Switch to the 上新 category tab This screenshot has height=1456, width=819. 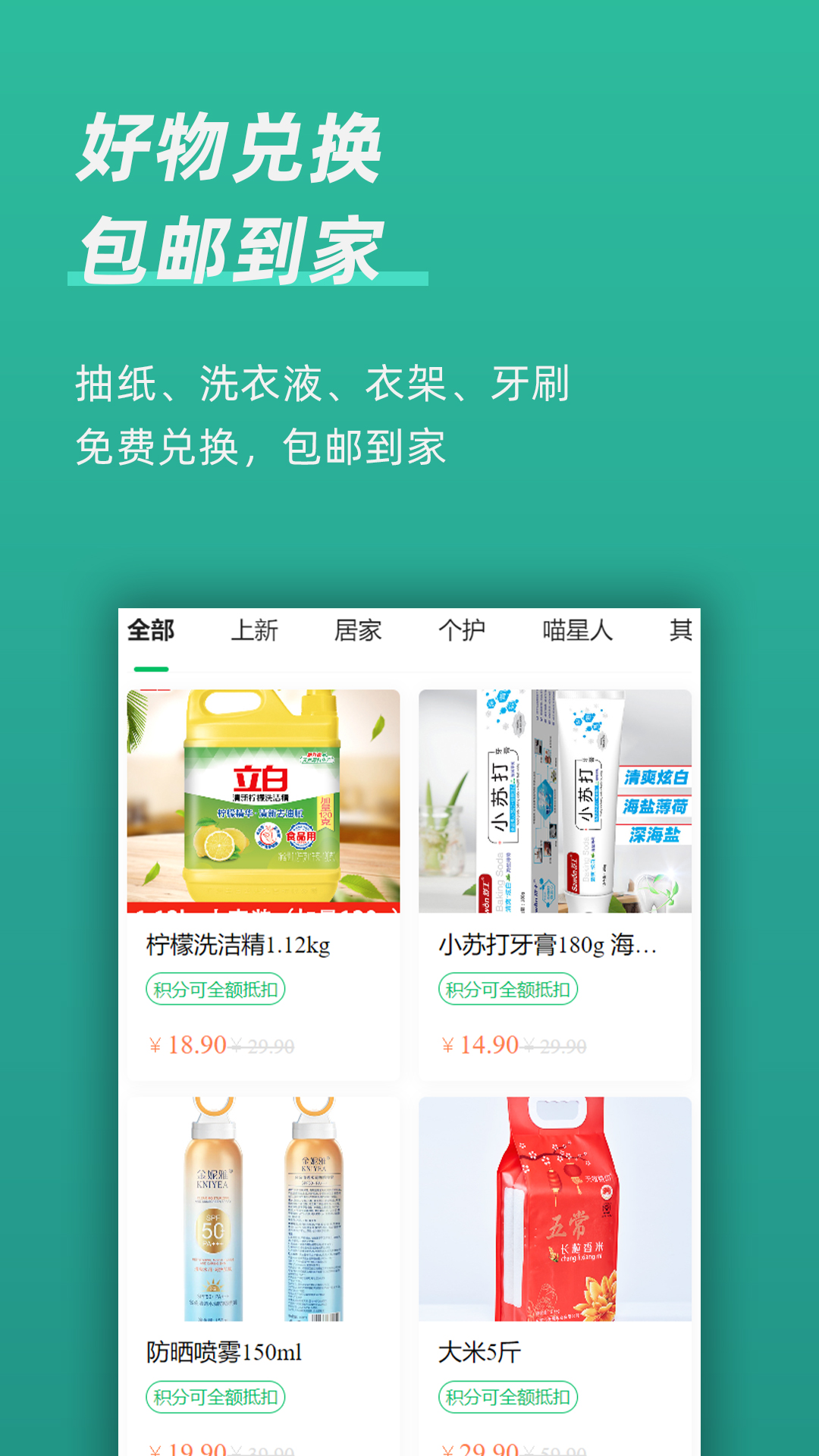tap(256, 630)
